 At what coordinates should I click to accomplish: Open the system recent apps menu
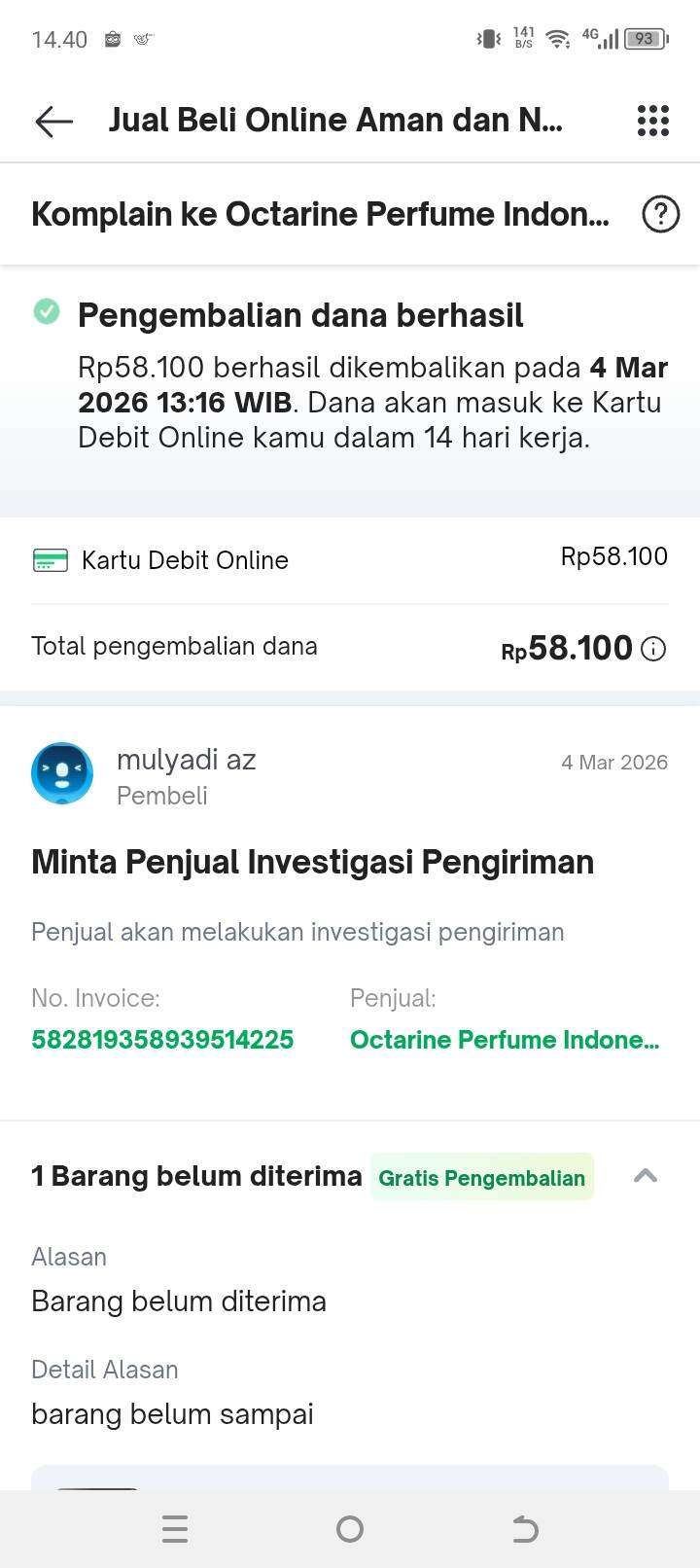(175, 1529)
